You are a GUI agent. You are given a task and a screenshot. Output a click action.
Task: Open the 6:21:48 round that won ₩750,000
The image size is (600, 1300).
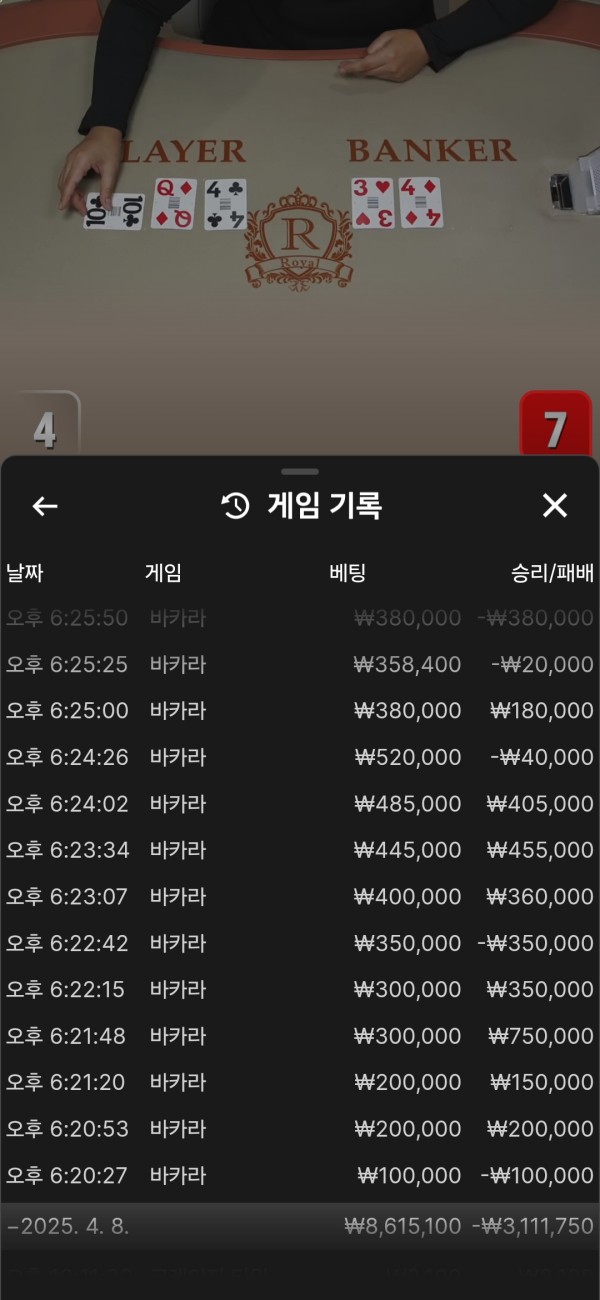[x=300, y=1036]
